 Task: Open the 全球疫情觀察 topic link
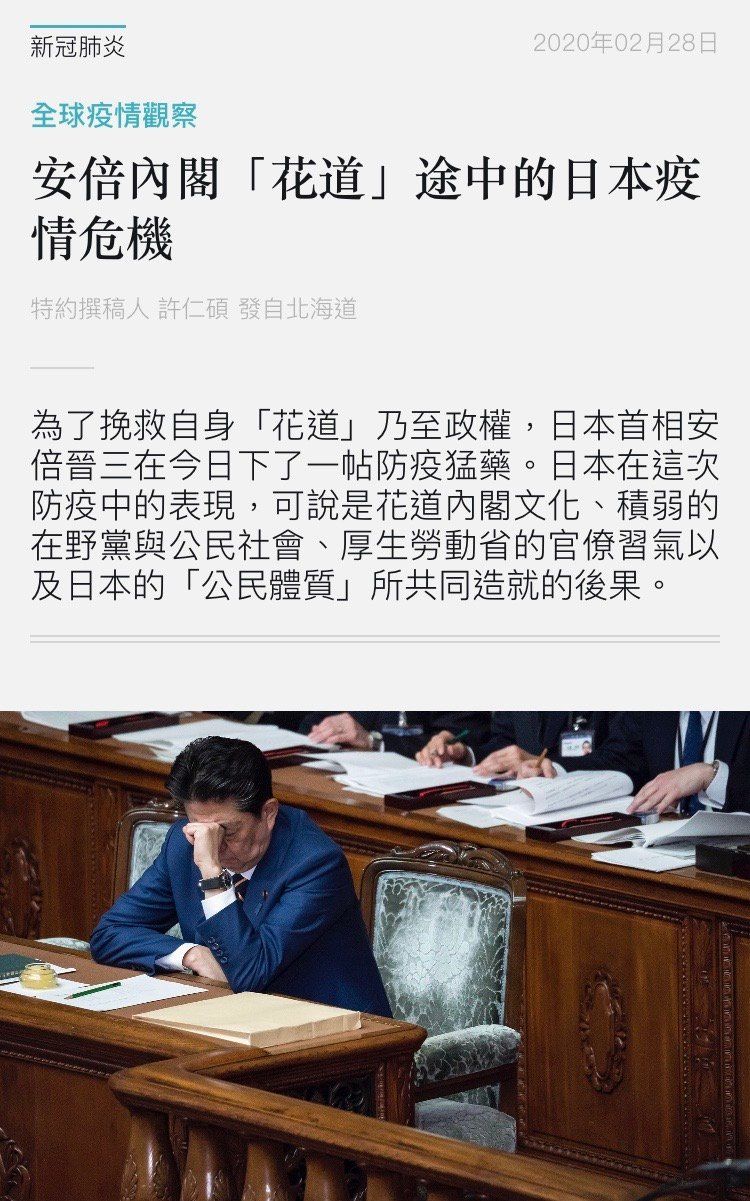pos(114,115)
